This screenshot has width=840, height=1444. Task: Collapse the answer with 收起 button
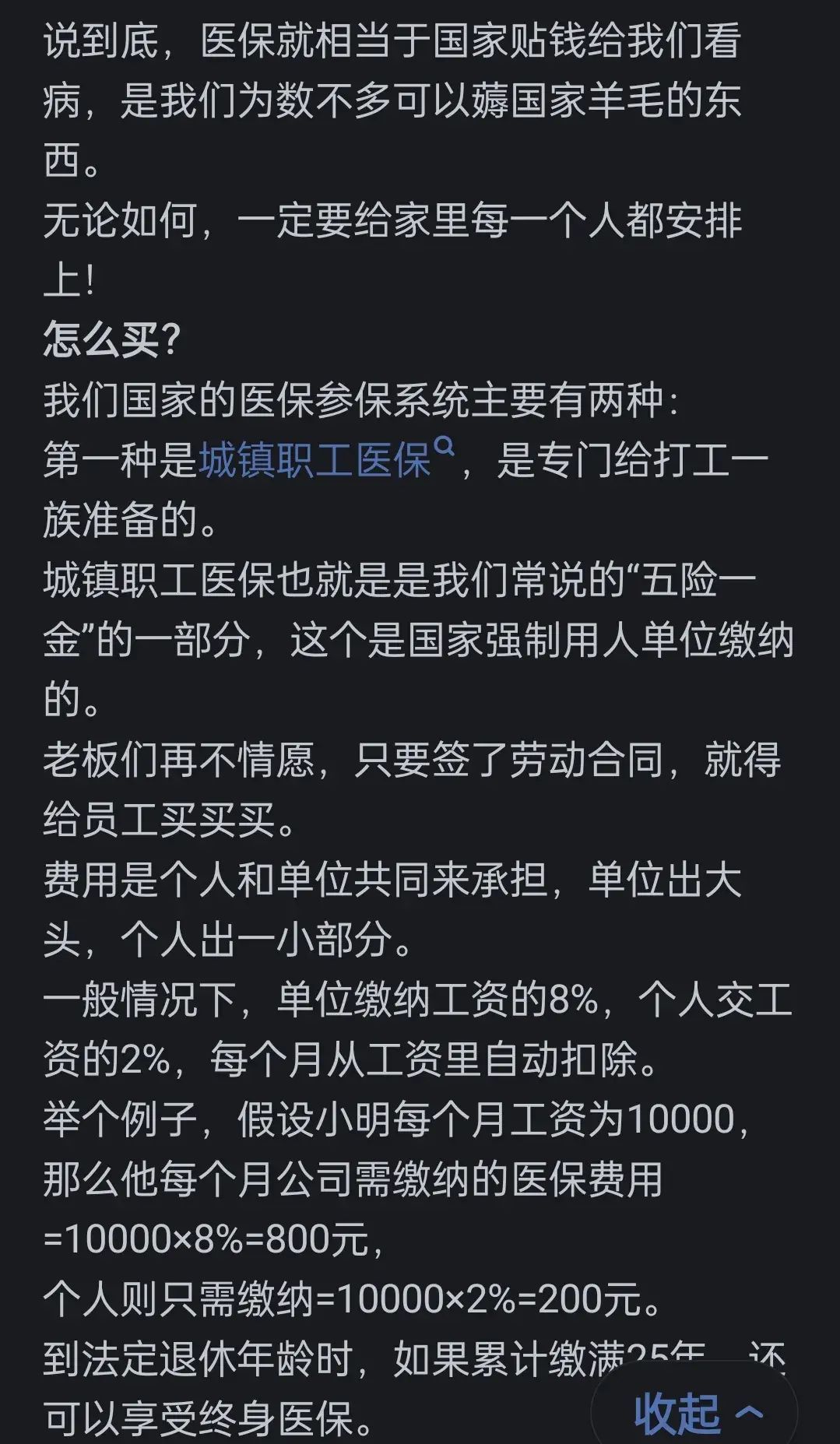tap(696, 1413)
